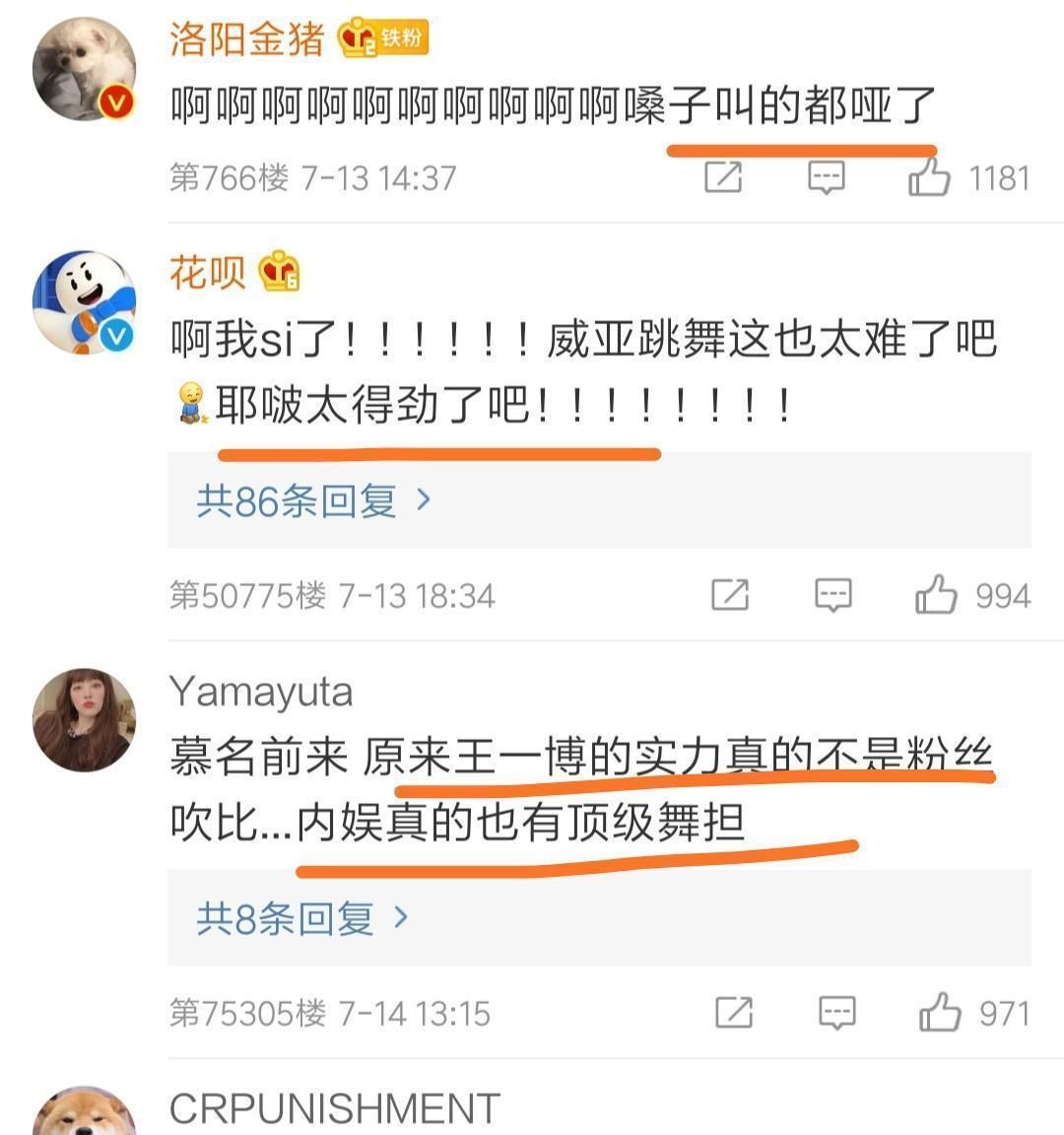Screen dimensions: 1064x1135
Task: Click the comment bubble icon beside 1181
Action: pyautogui.click(x=828, y=178)
